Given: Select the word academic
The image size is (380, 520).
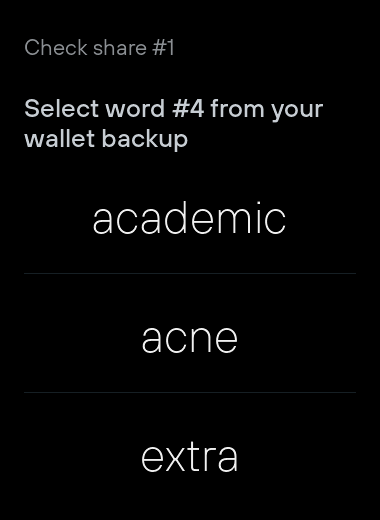Looking at the screenshot, I should click(x=190, y=218).
